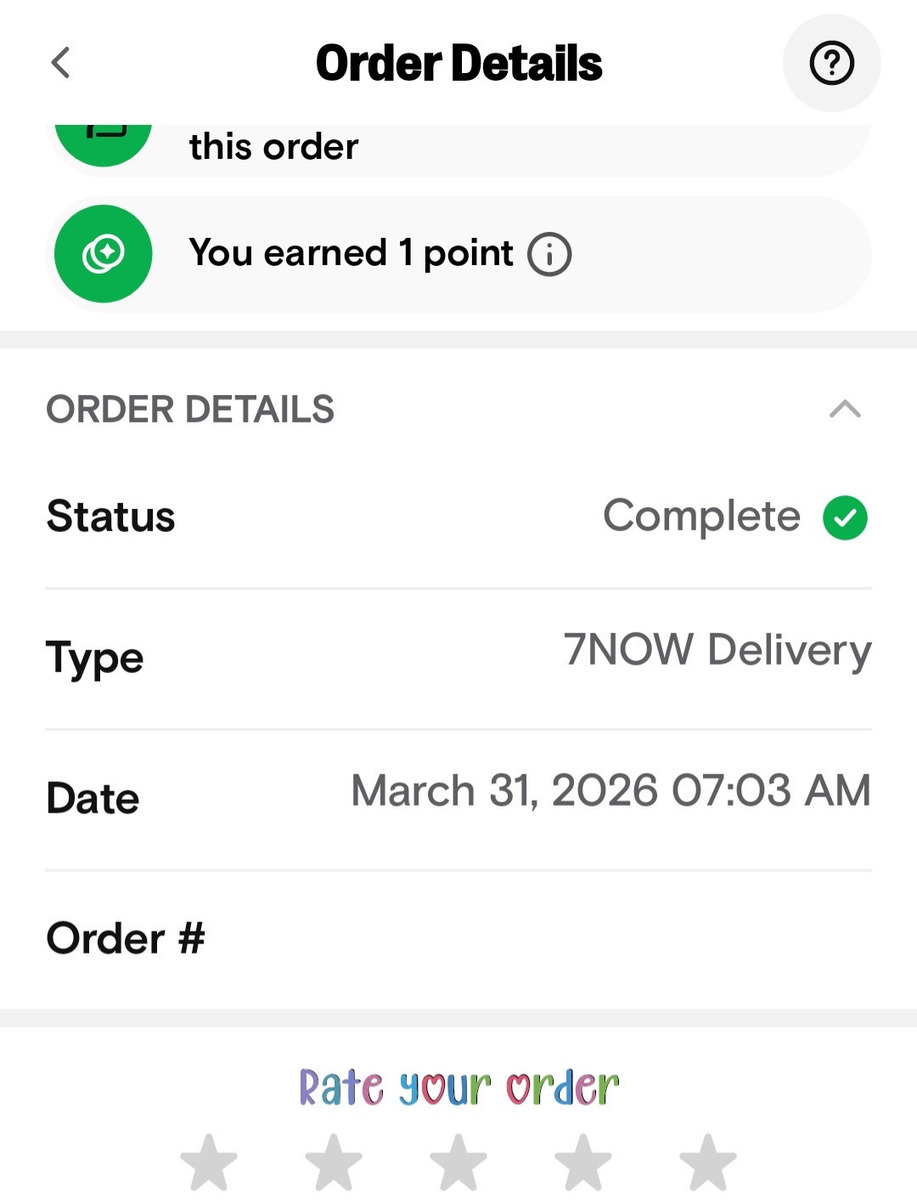Rate the order one star
The width and height of the screenshot is (917, 1200).
pyautogui.click(x=209, y=1164)
